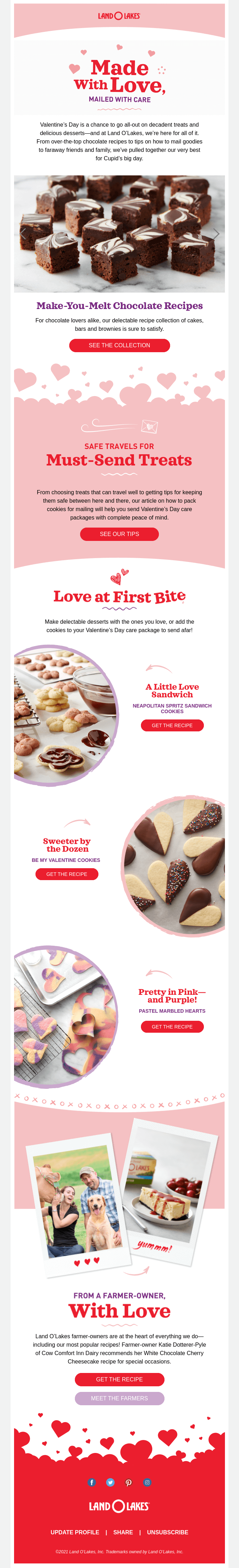Get the Neapolitan Spritz Sandwich Cookies recipe
Image resolution: width=239 pixels, height=1568 pixels.
172,725
